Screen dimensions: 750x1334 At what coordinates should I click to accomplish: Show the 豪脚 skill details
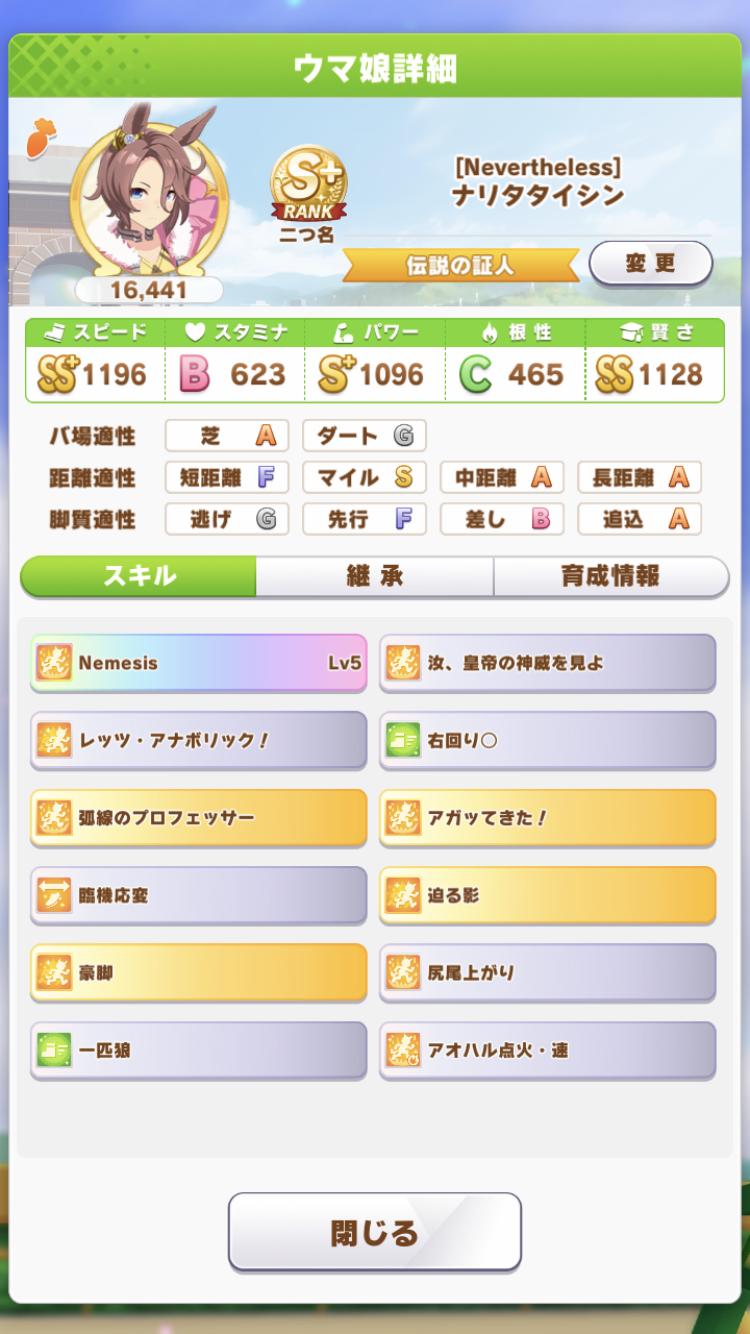coord(198,972)
